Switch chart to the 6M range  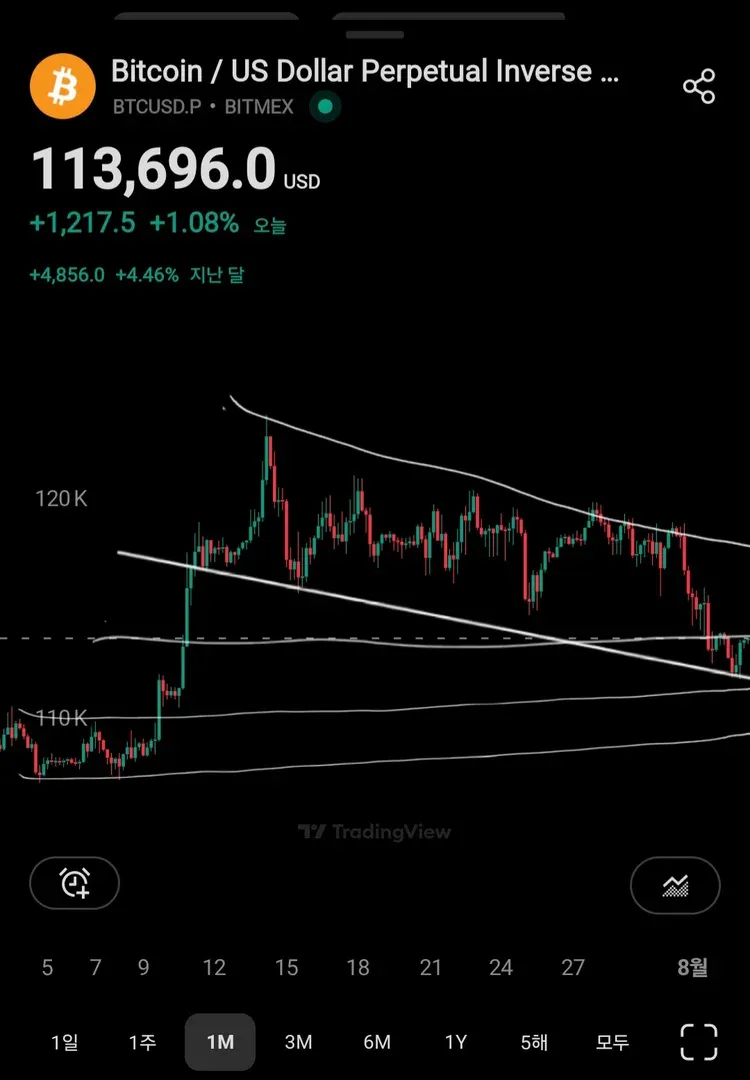click(x=377, y=1042)
